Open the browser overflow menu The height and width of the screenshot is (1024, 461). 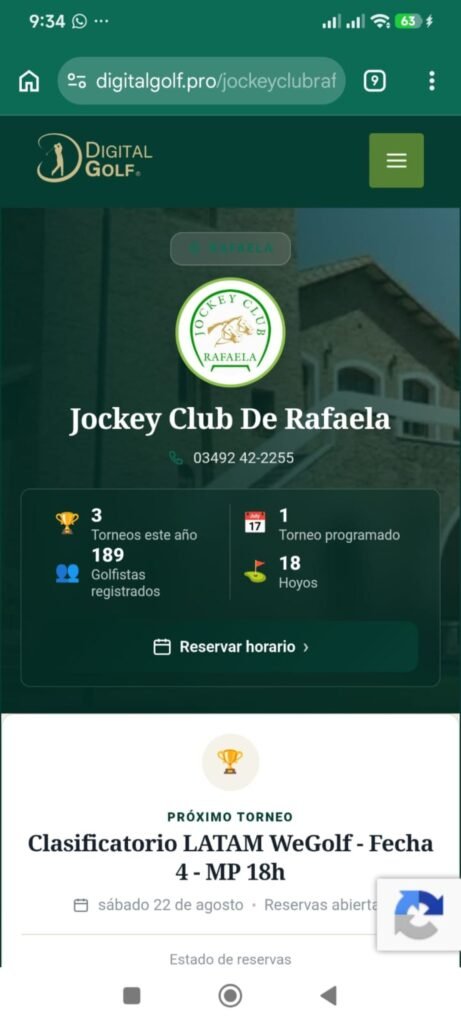[x=432, y=81]
